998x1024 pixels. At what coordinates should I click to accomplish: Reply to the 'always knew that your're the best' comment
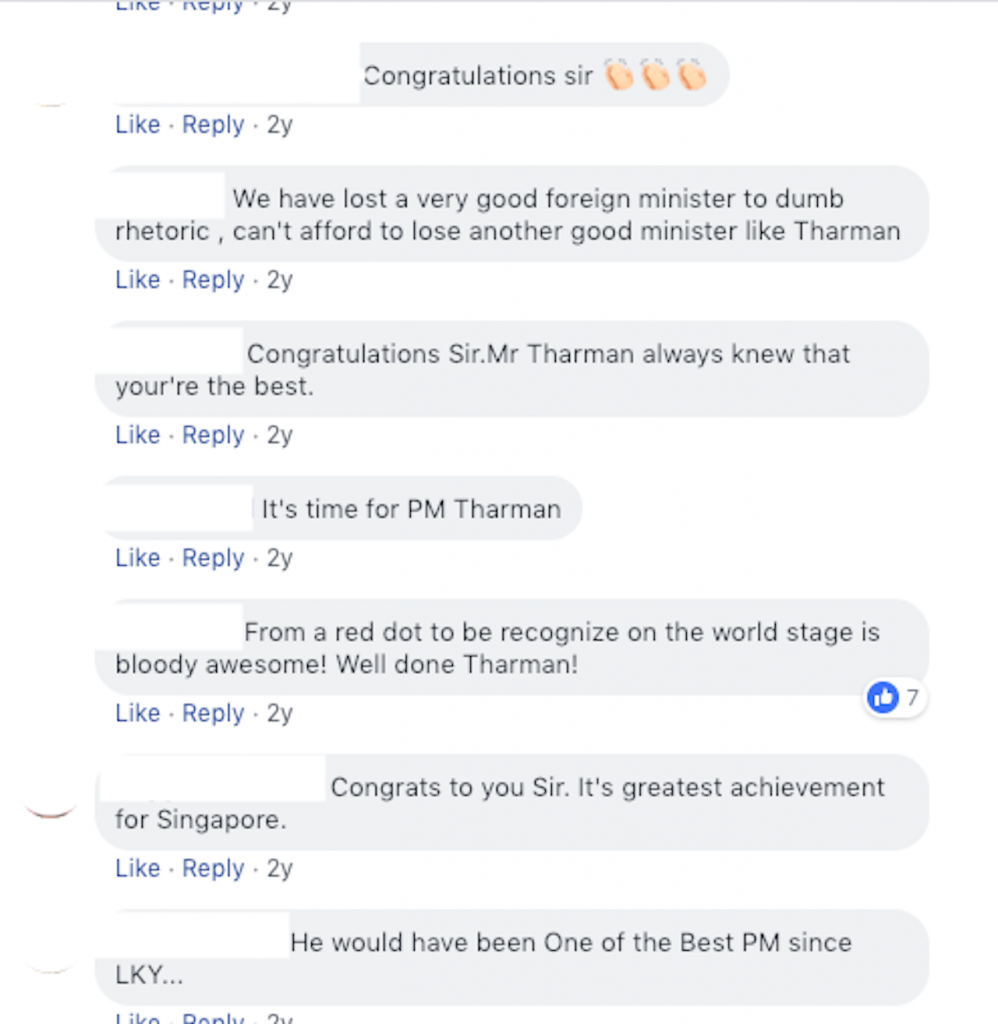[213, 435]
